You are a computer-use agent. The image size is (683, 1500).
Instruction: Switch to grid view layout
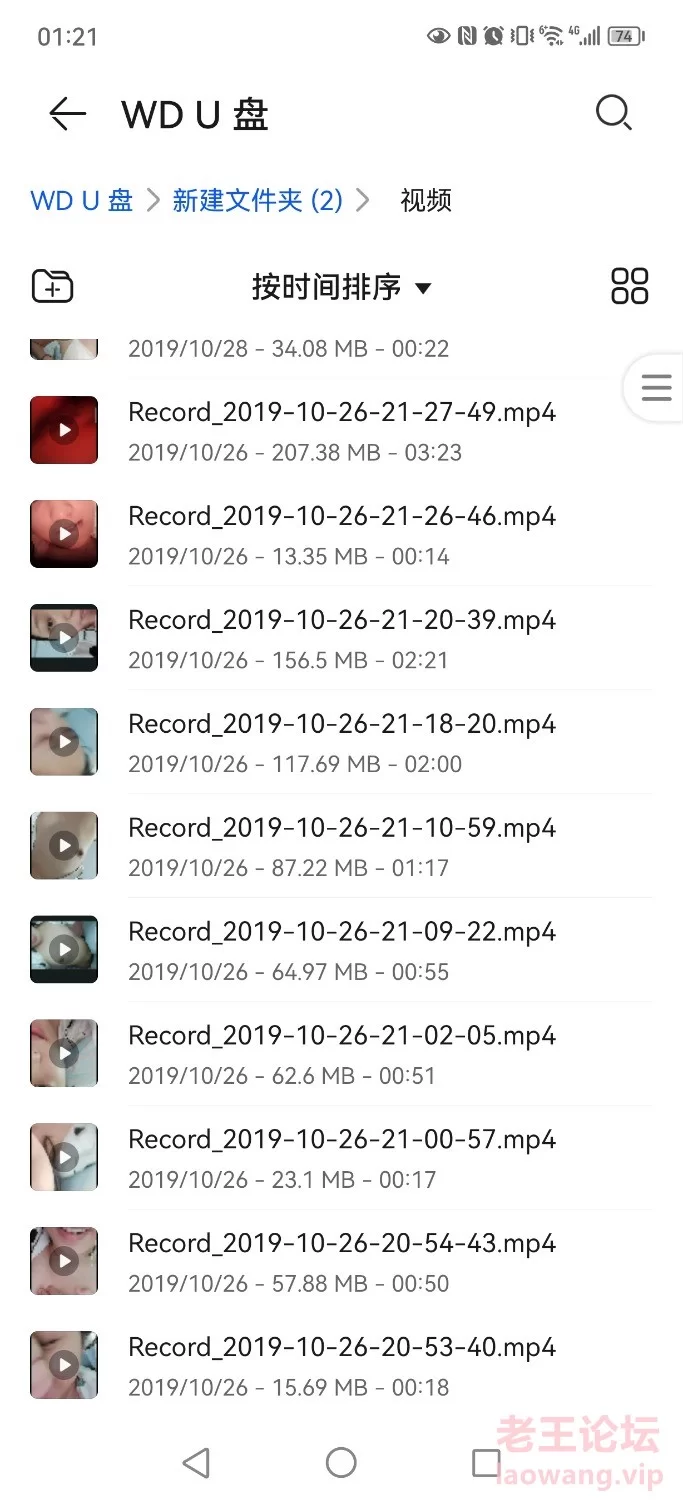click(x=629, y=286)
